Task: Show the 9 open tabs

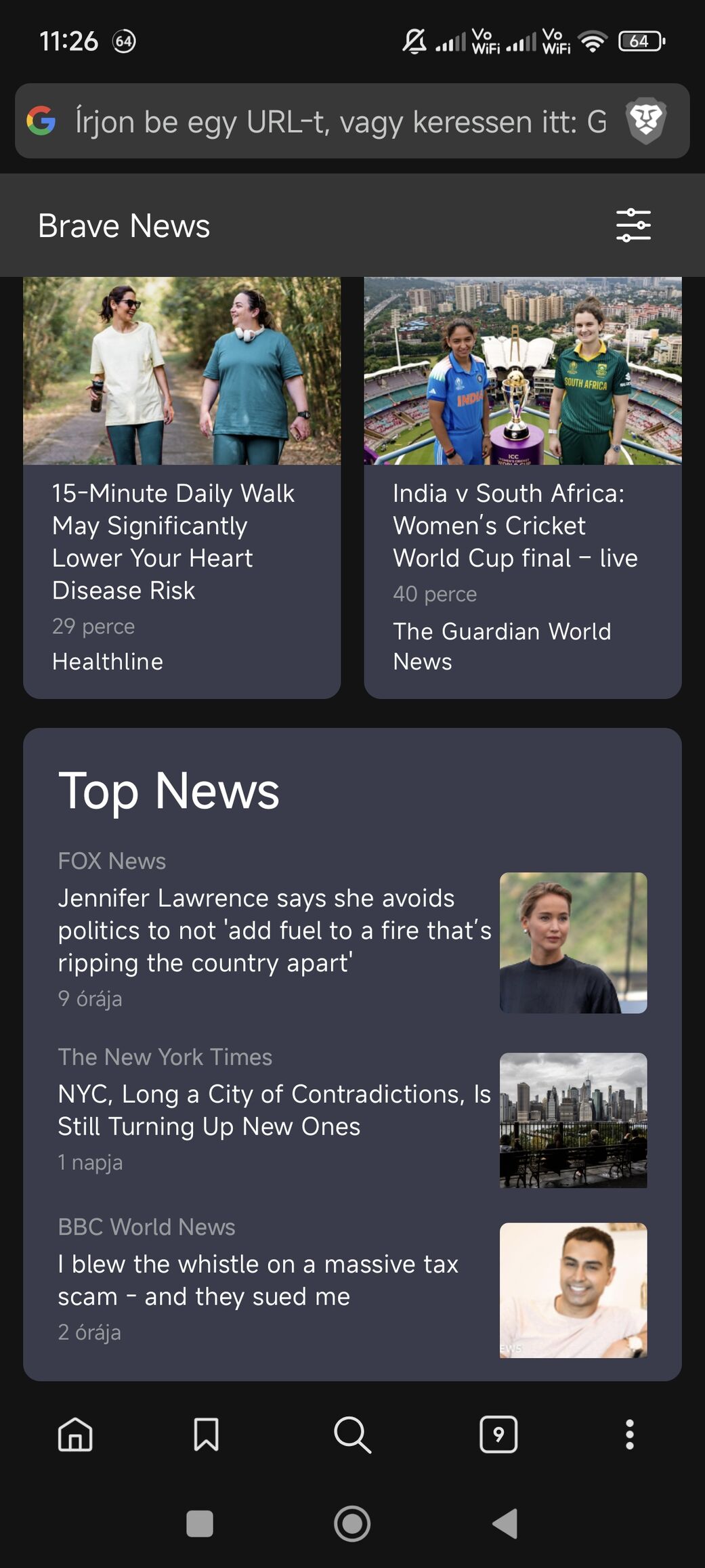Action: (498, 1435)
